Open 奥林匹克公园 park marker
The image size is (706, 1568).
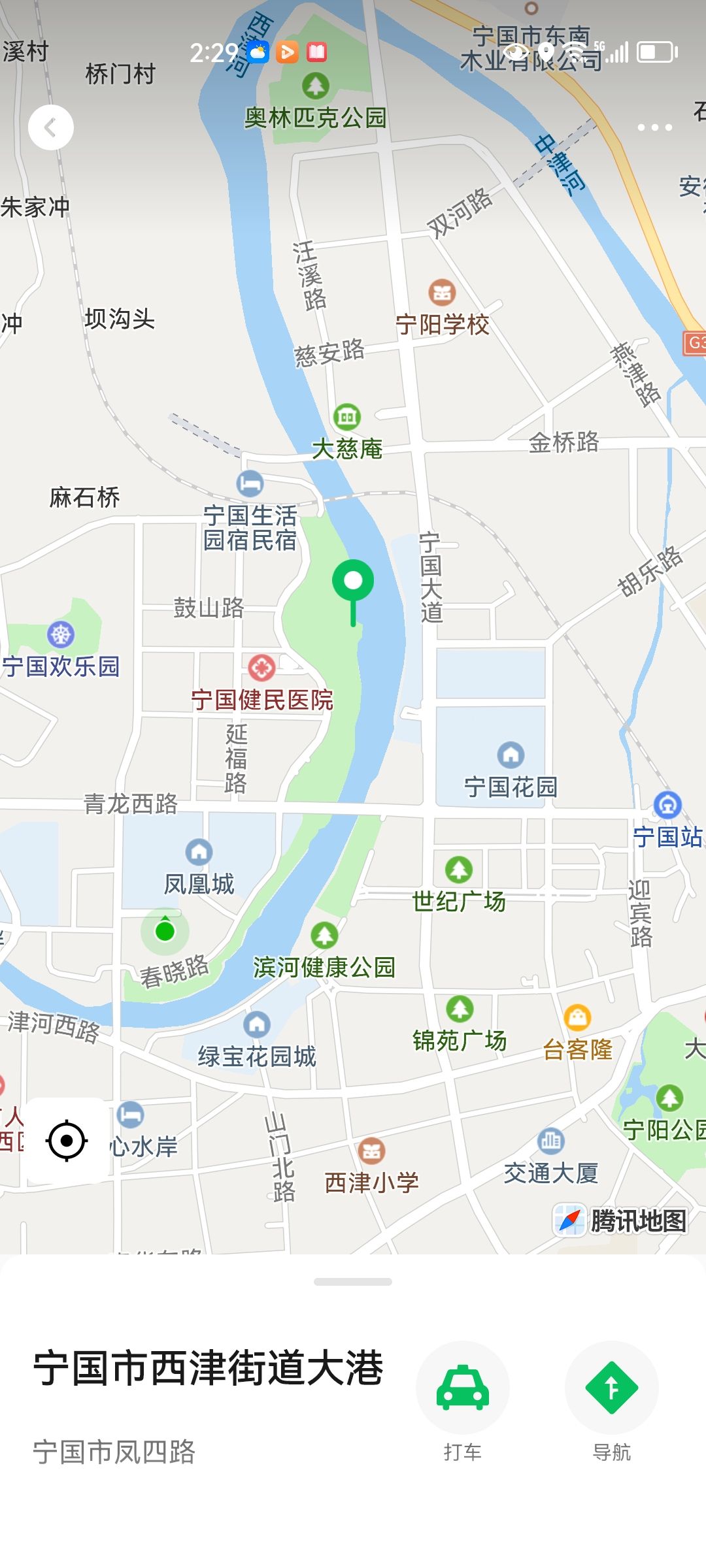tap(316, 86)
